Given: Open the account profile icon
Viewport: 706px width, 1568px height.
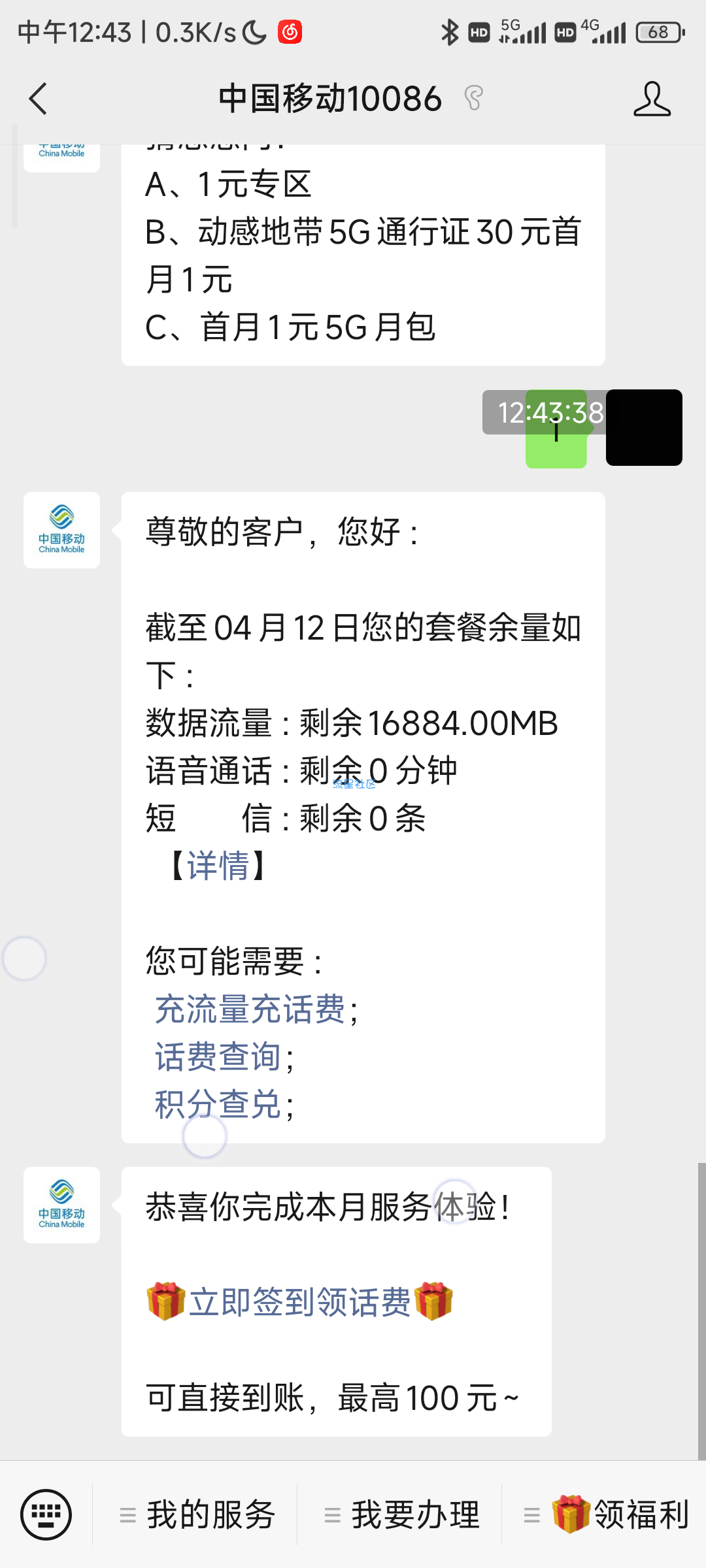Looking at the screenshot, I should tap(652, 99).
